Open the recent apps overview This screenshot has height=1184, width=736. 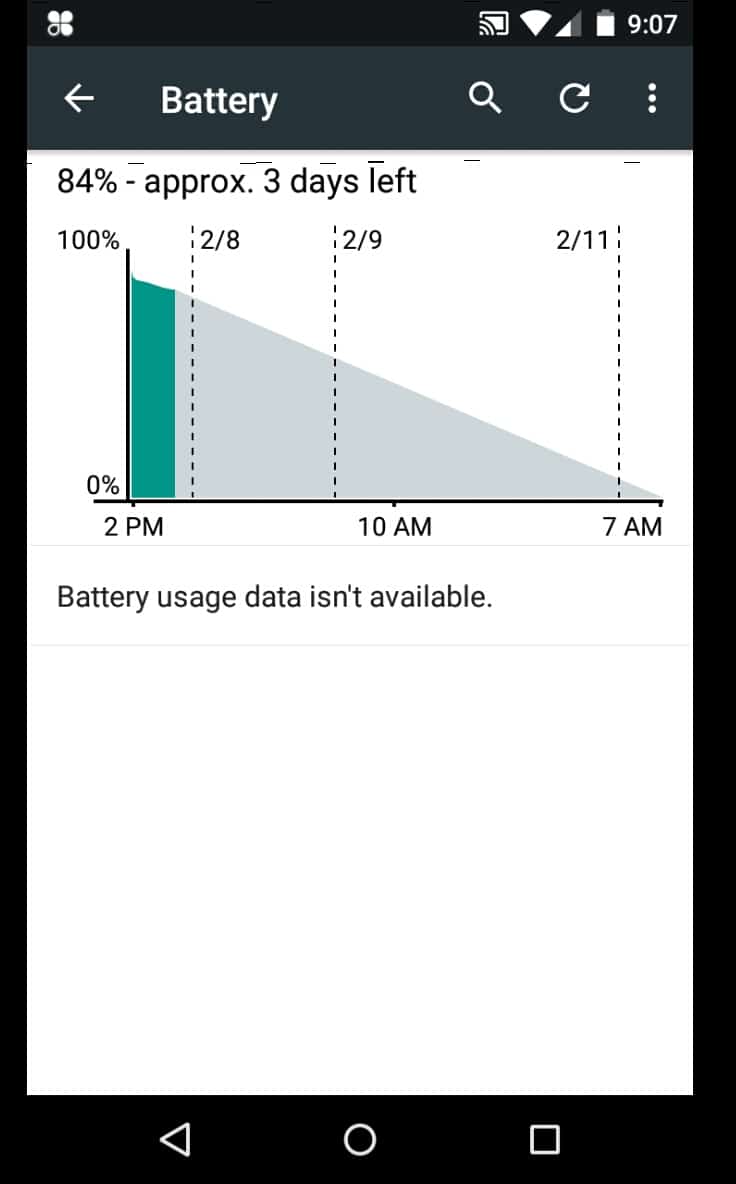click(545, 1139)
